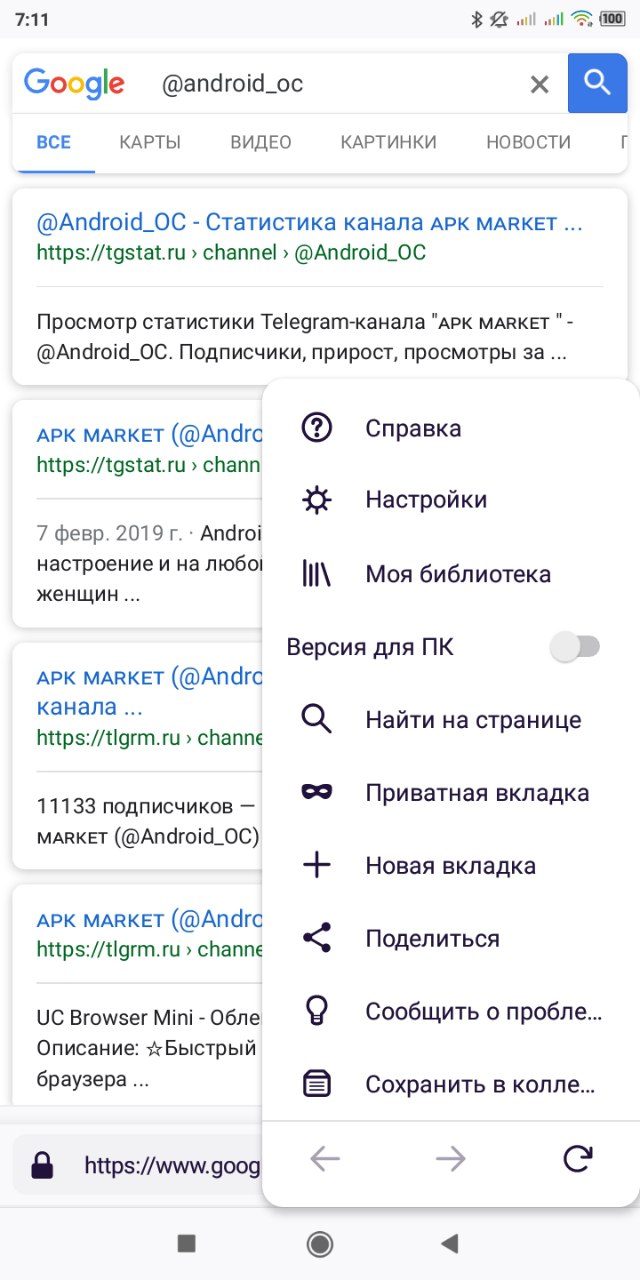Screen dimensions: 640x1280
Task: Reload the page with refresh icon
Action: [x=577, y=1159]
